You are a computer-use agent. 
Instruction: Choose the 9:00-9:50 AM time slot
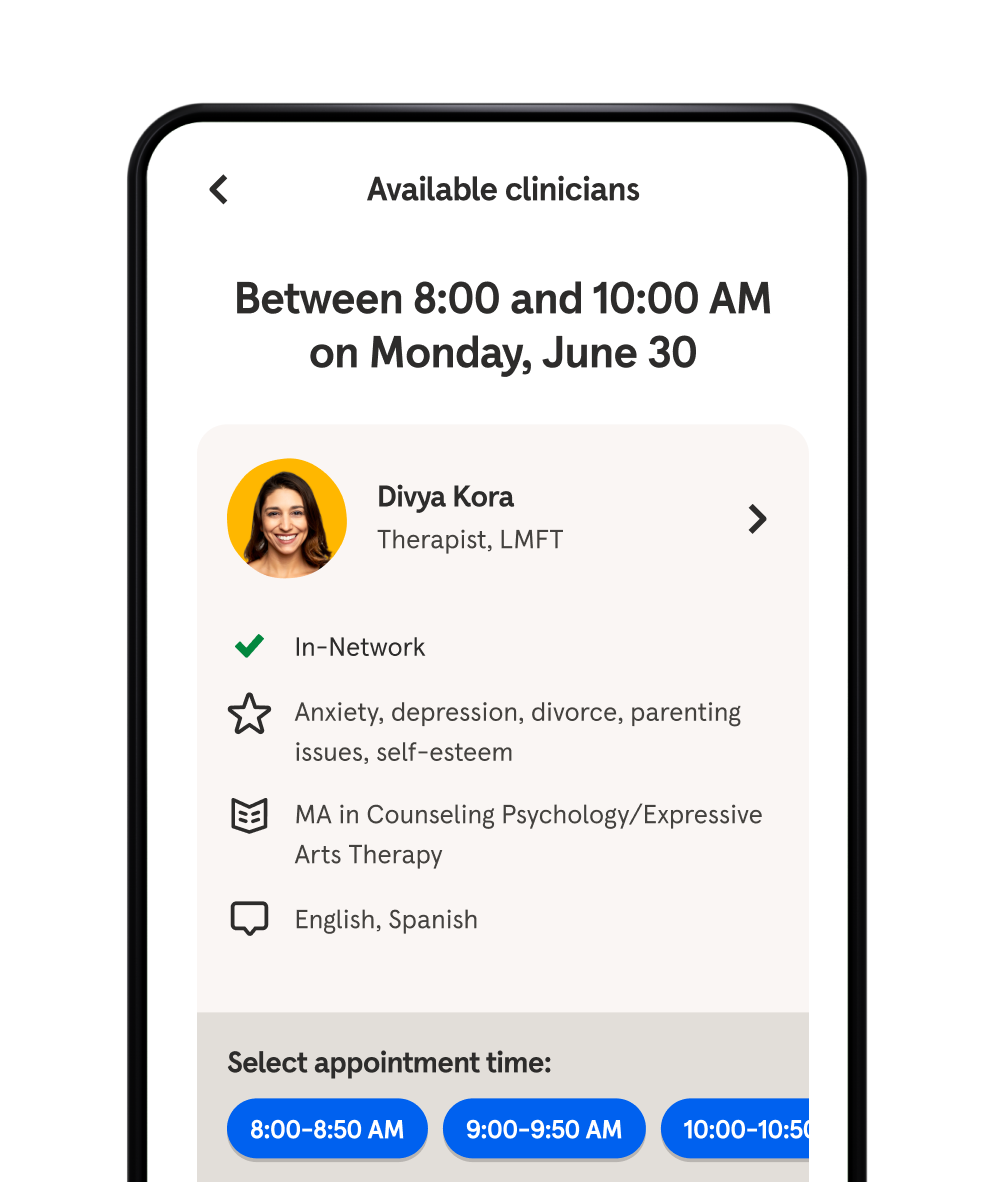pos(544,1129)
